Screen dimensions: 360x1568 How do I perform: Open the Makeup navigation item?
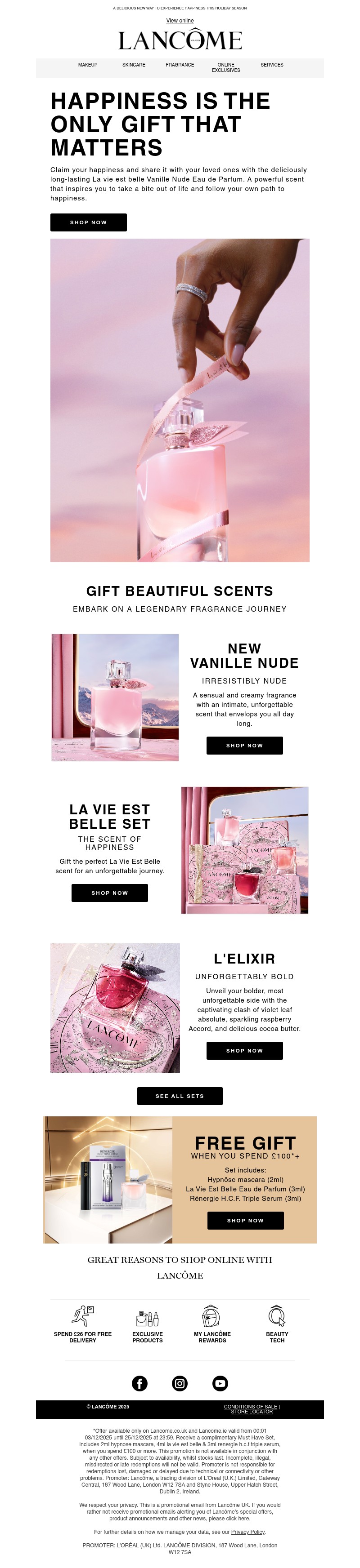pyautogui.click(x=88, y=65)
